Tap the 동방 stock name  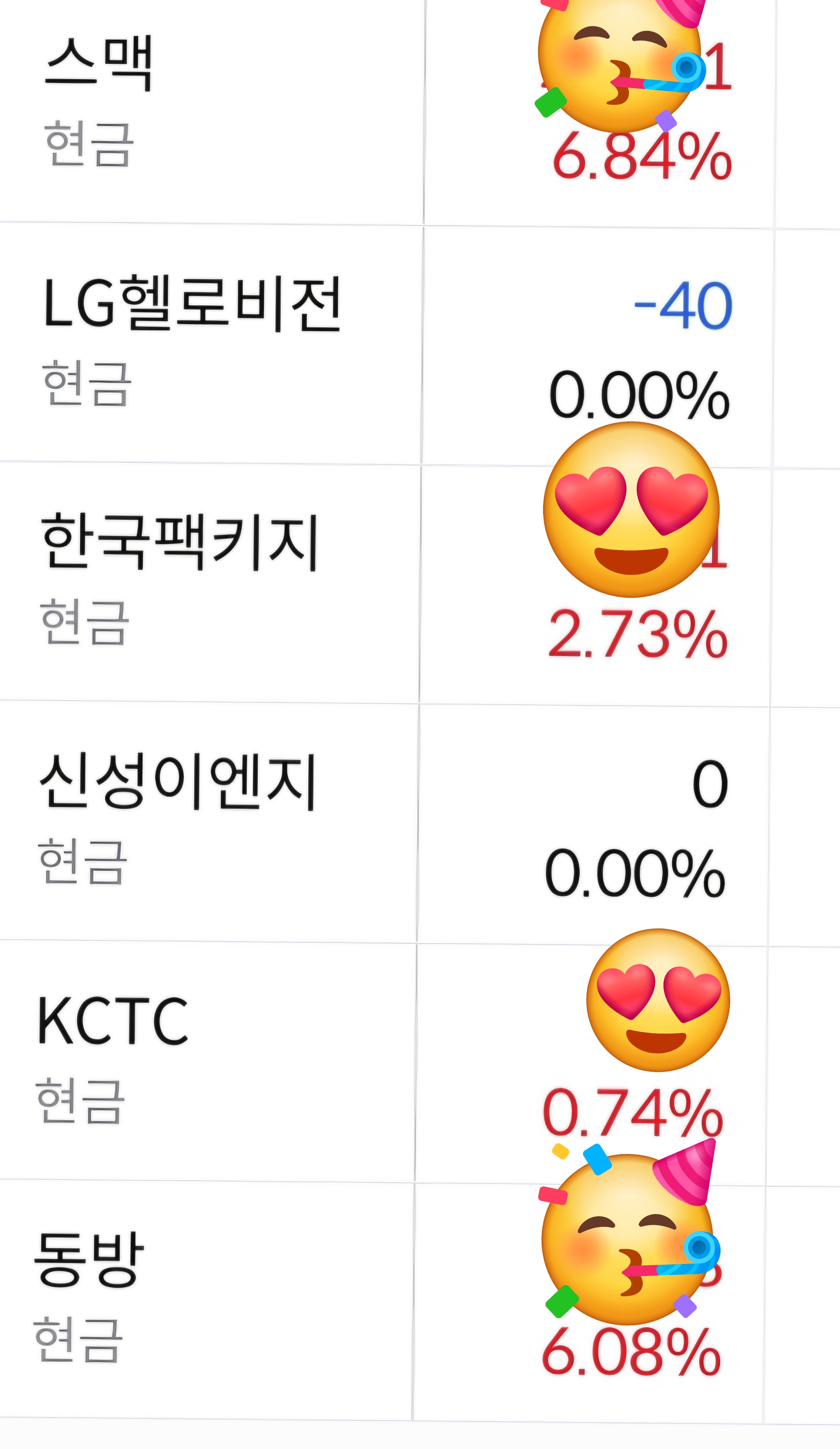click(x=89, y=1259)
